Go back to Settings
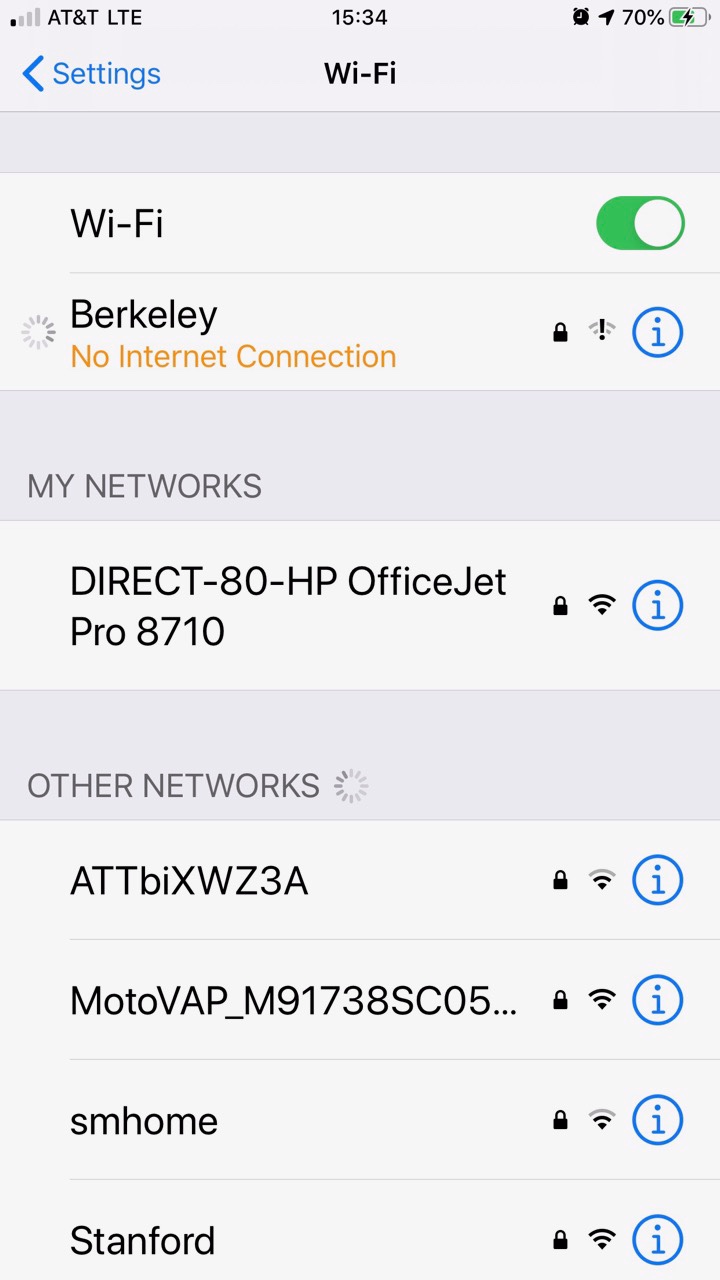 91,74
